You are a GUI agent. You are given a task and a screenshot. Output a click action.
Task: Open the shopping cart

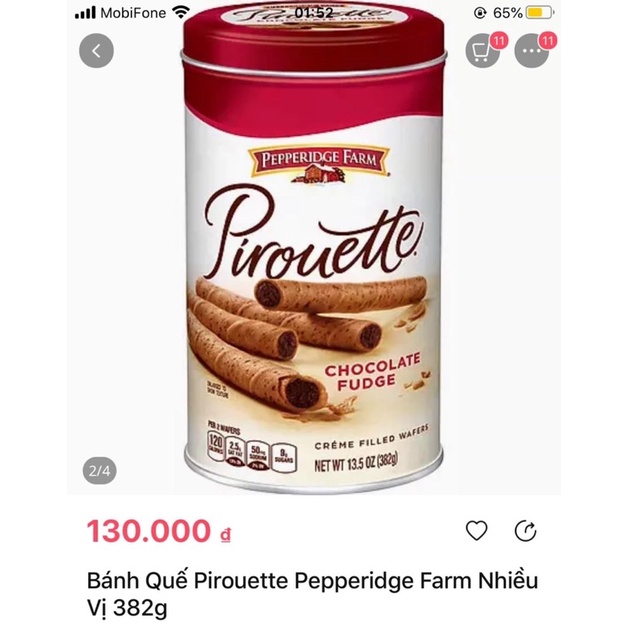click(482, 51)
